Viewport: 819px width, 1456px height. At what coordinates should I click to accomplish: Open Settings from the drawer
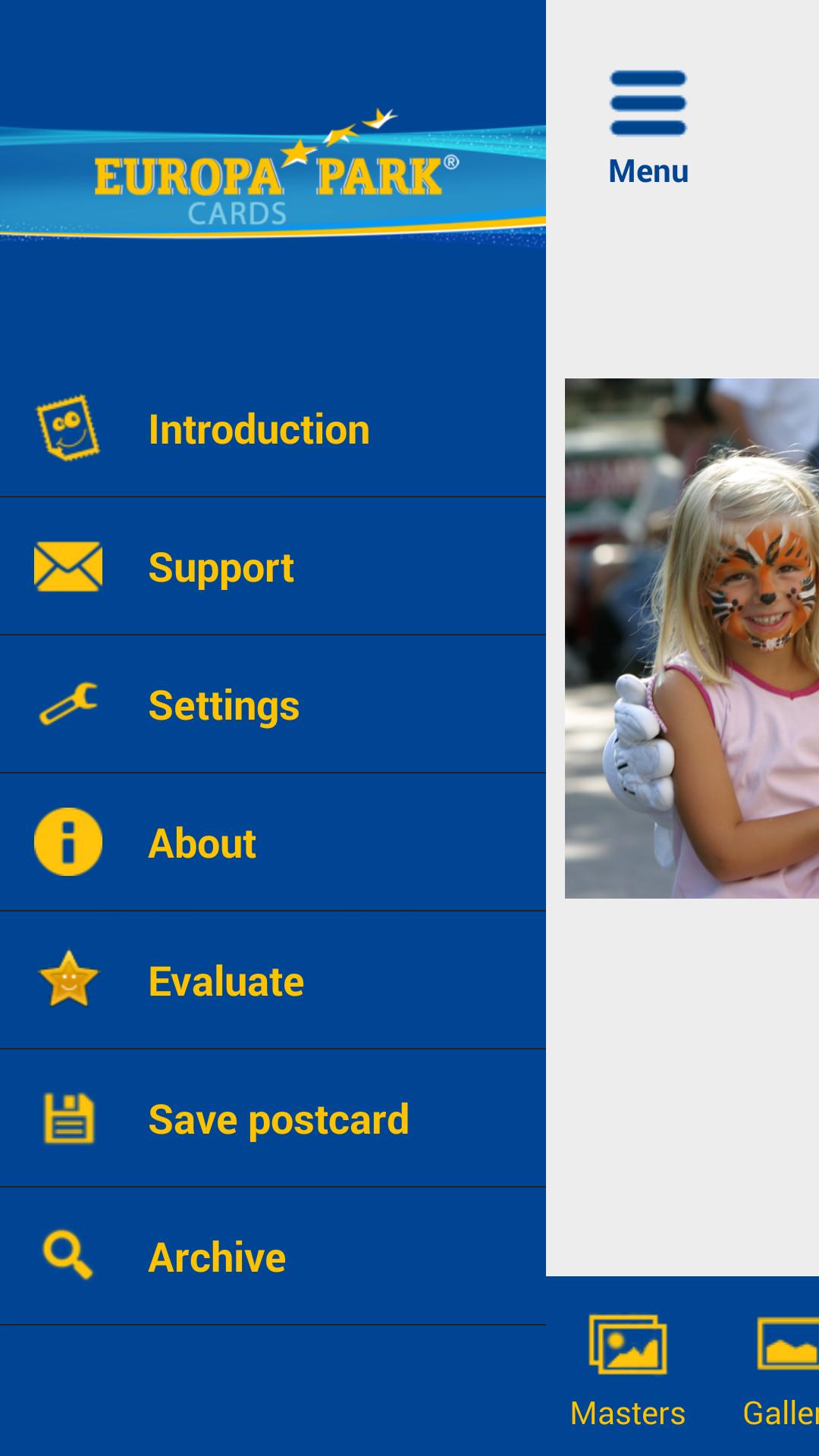(224, 705)
